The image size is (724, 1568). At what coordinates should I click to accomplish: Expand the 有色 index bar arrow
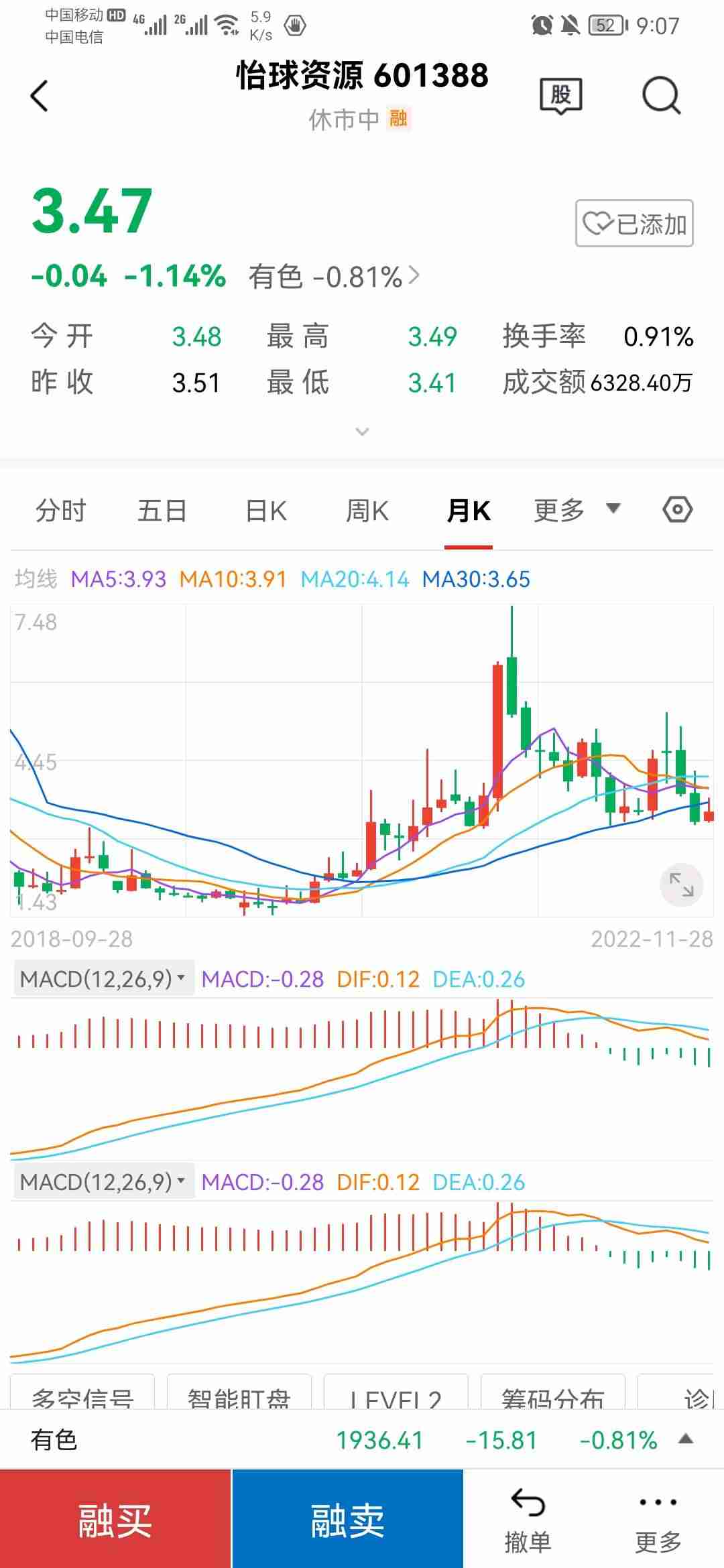pos(686,1439)
